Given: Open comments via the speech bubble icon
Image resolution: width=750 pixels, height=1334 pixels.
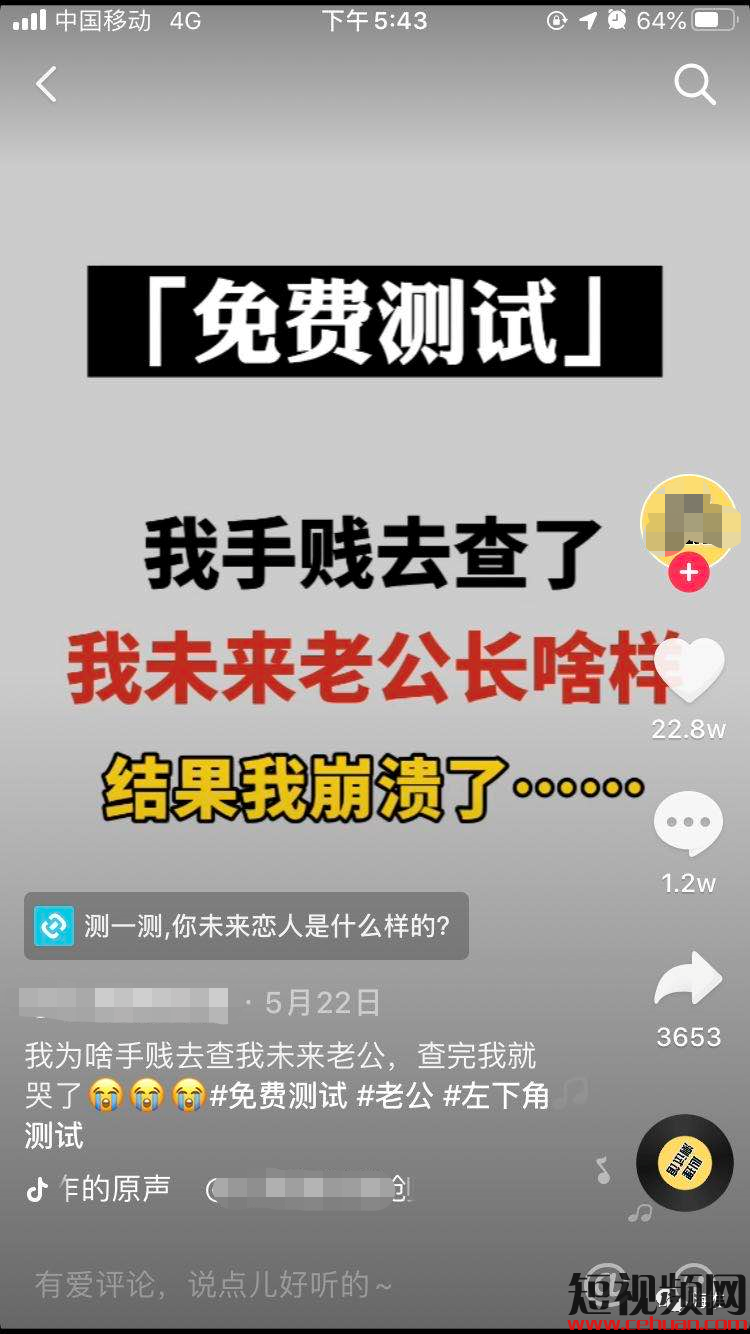Looking at the screenshot, I should coord(688,824).
